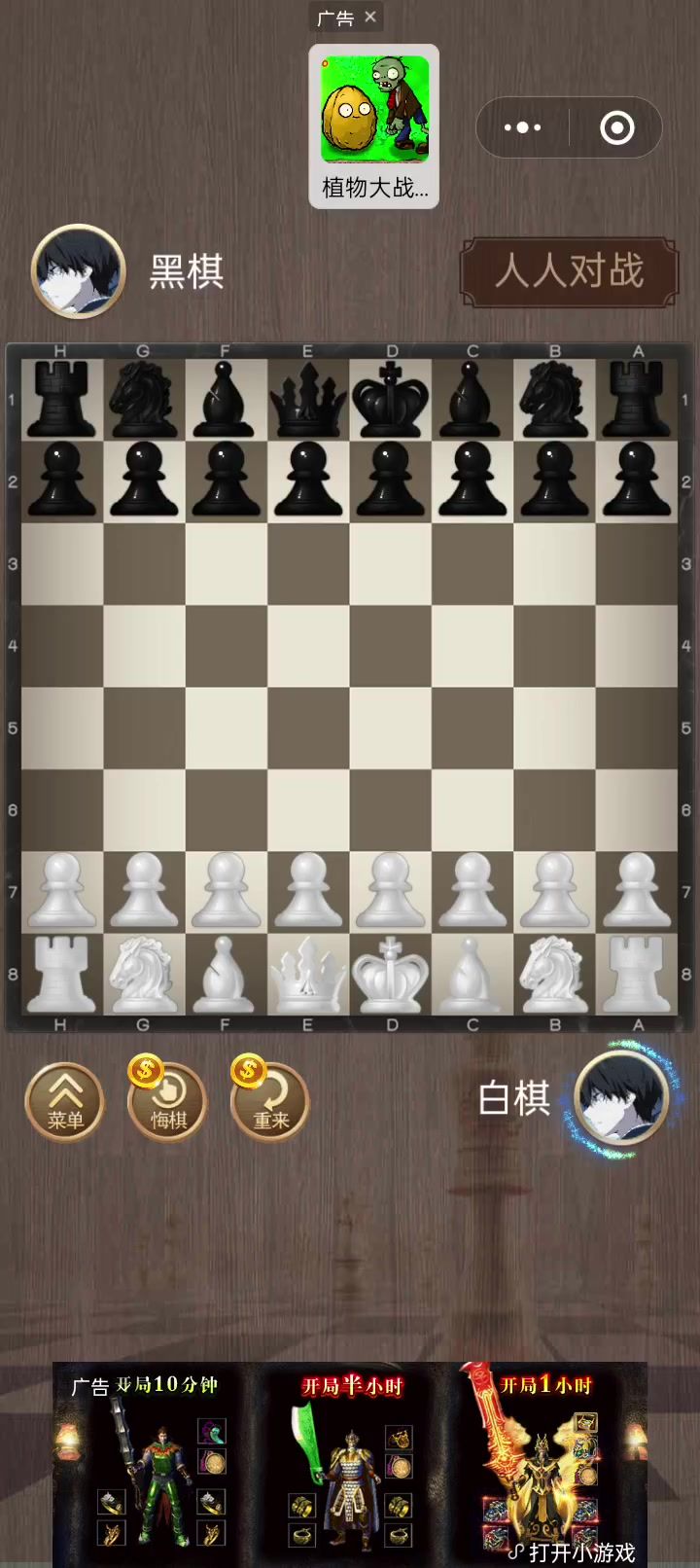Viewport: 700px width, 1568px height.
Task: Close the top ad with the X
Action: tap(370, 17)
